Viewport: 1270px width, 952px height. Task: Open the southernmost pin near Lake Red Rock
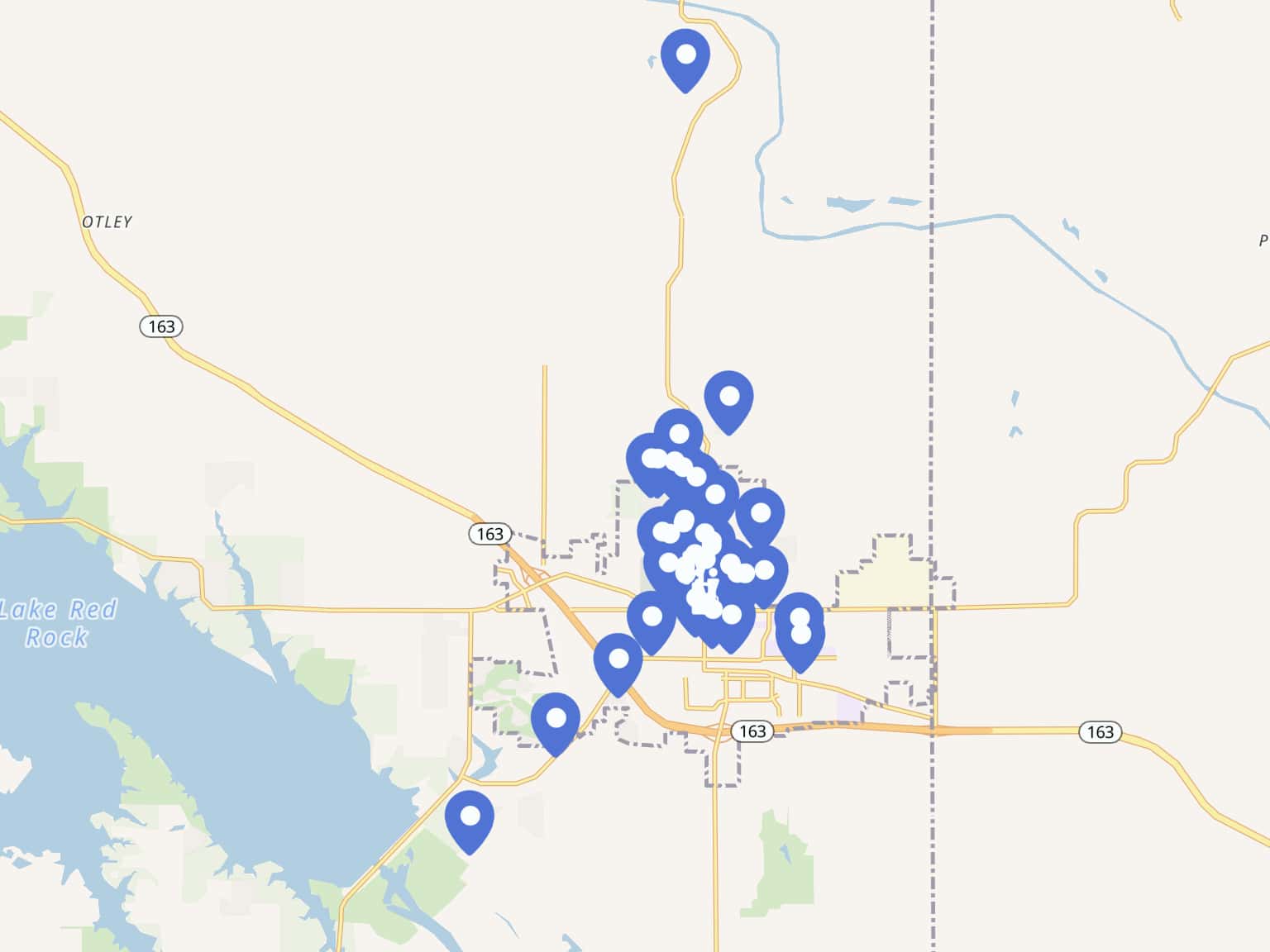[470, 819]
